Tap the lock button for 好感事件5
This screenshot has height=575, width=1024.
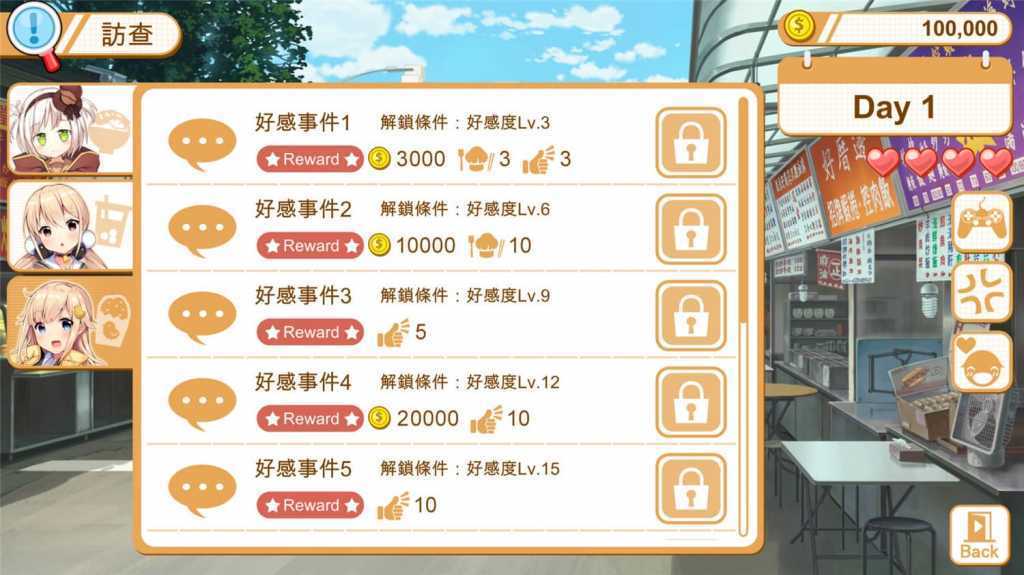click(x=690, y=488)
